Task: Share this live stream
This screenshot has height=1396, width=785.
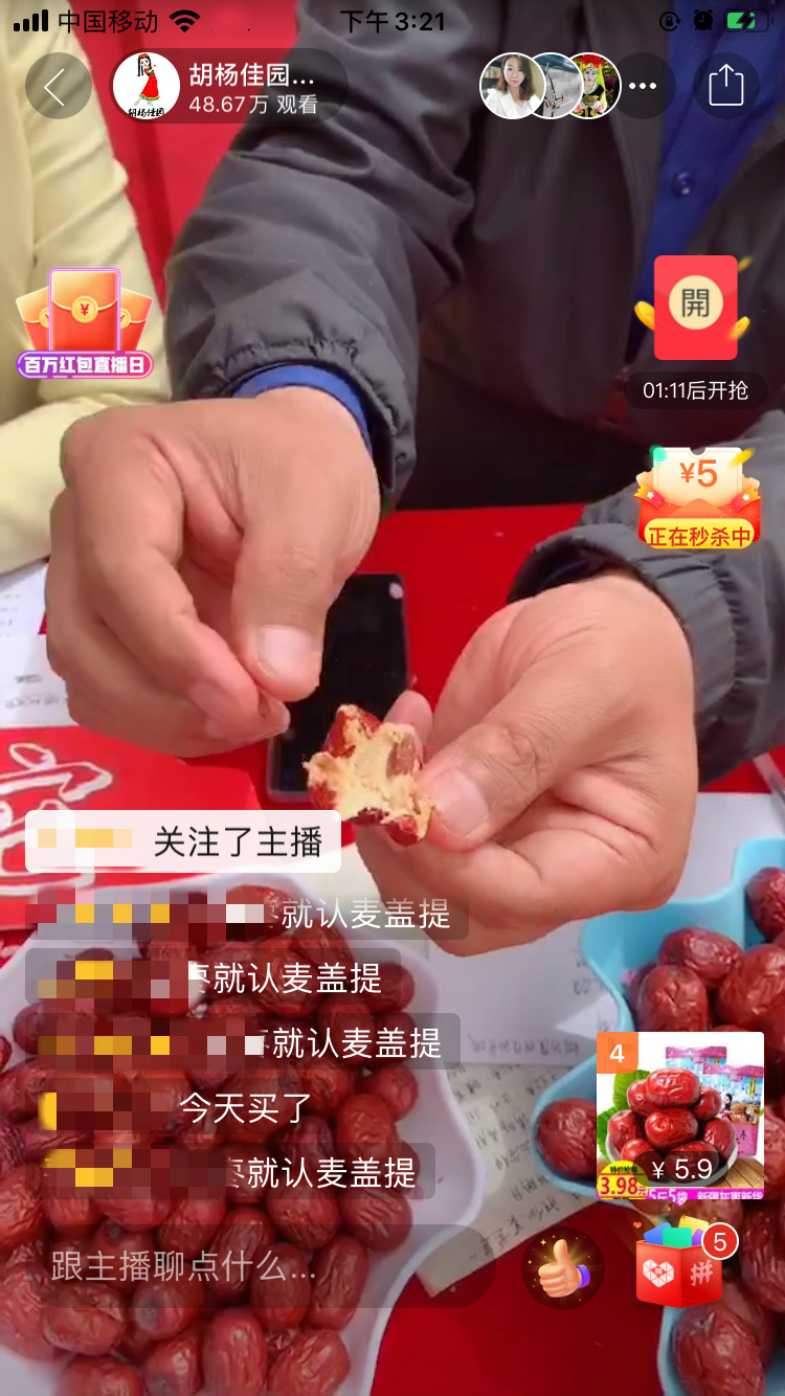Action: pyautogui.click(x=726, y=86)
